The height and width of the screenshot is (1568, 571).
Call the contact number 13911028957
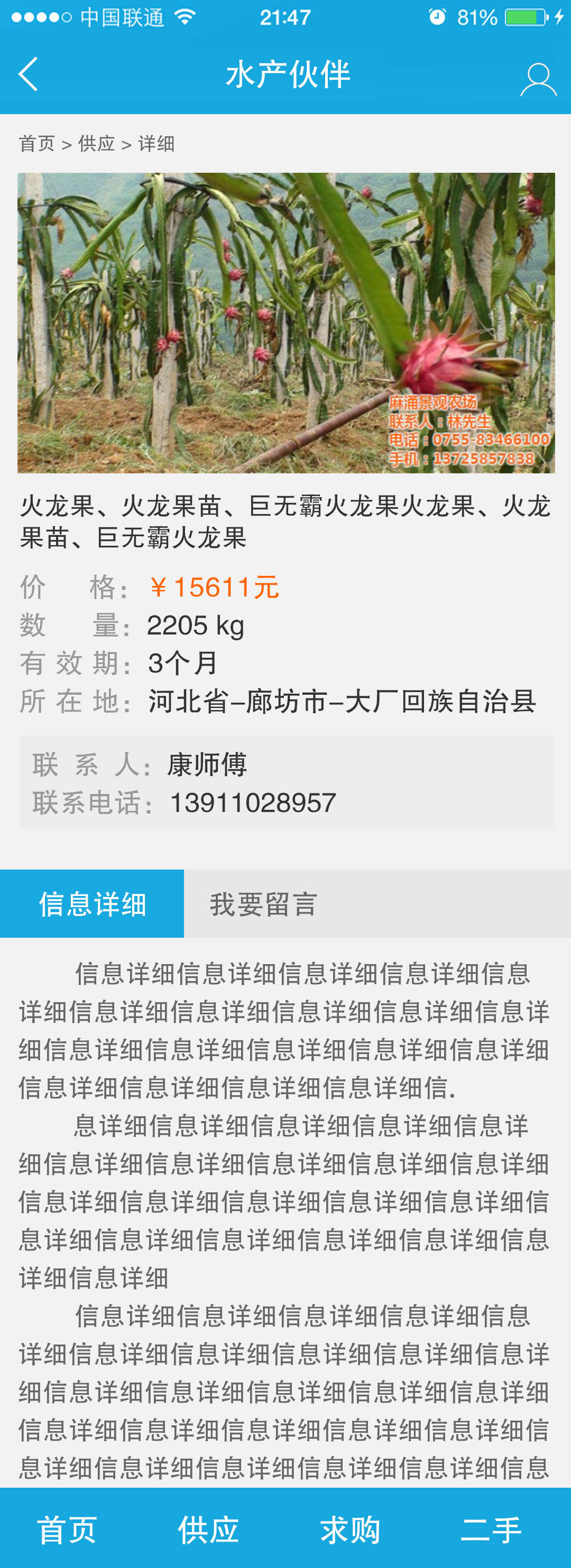[x=253, y=803]
